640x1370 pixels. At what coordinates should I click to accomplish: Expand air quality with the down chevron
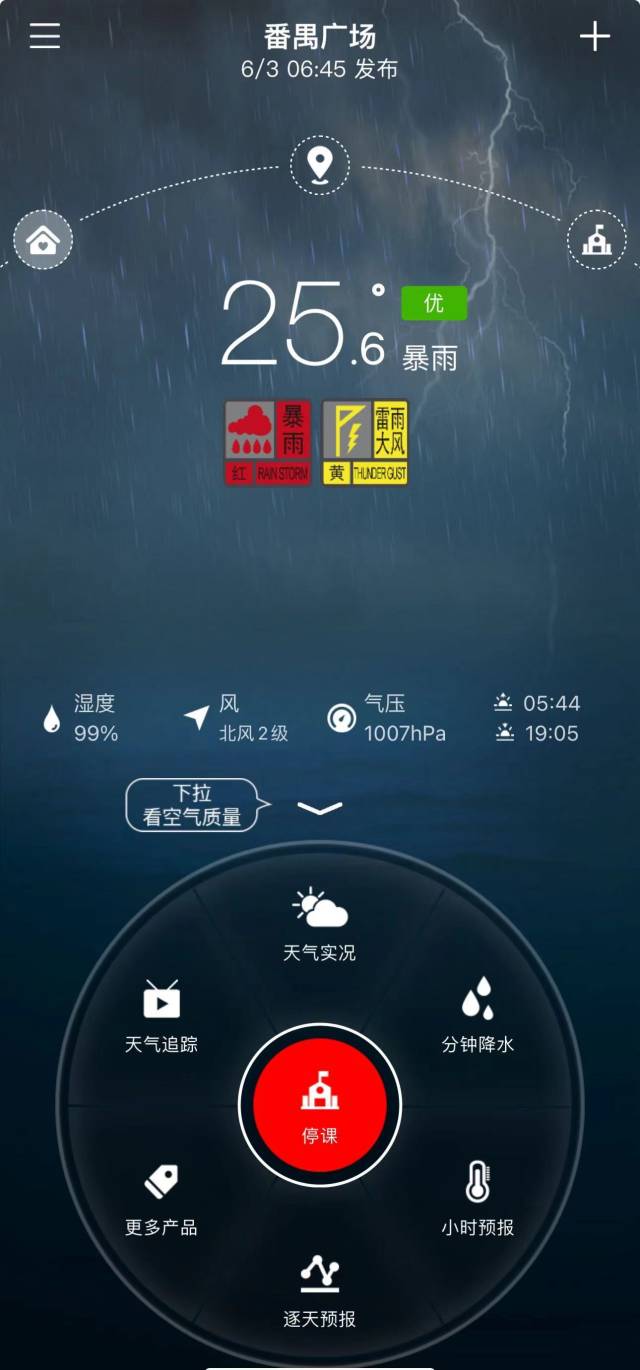tap(320, 808)
